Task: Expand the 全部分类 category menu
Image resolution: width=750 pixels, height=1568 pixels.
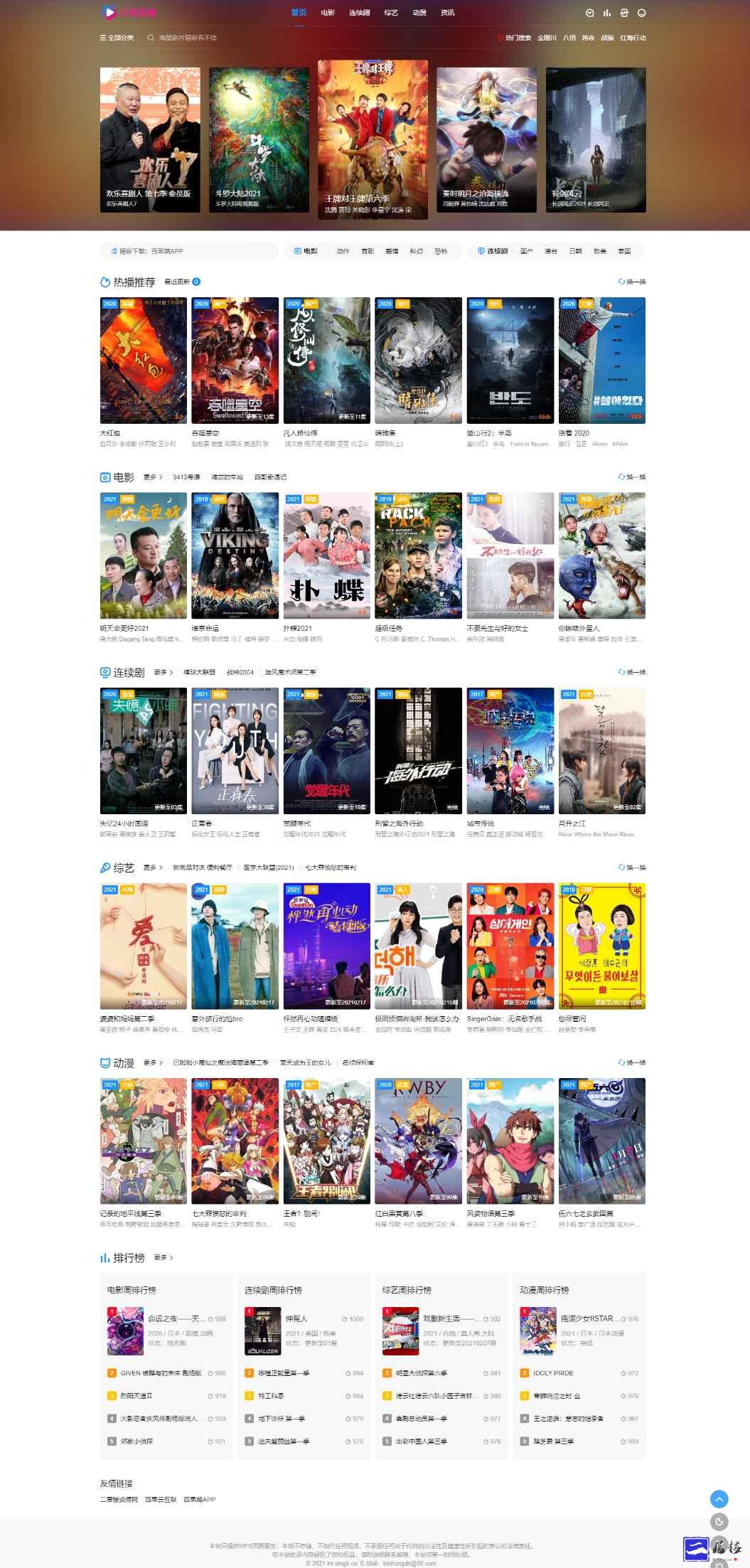Action: [117, 38]
